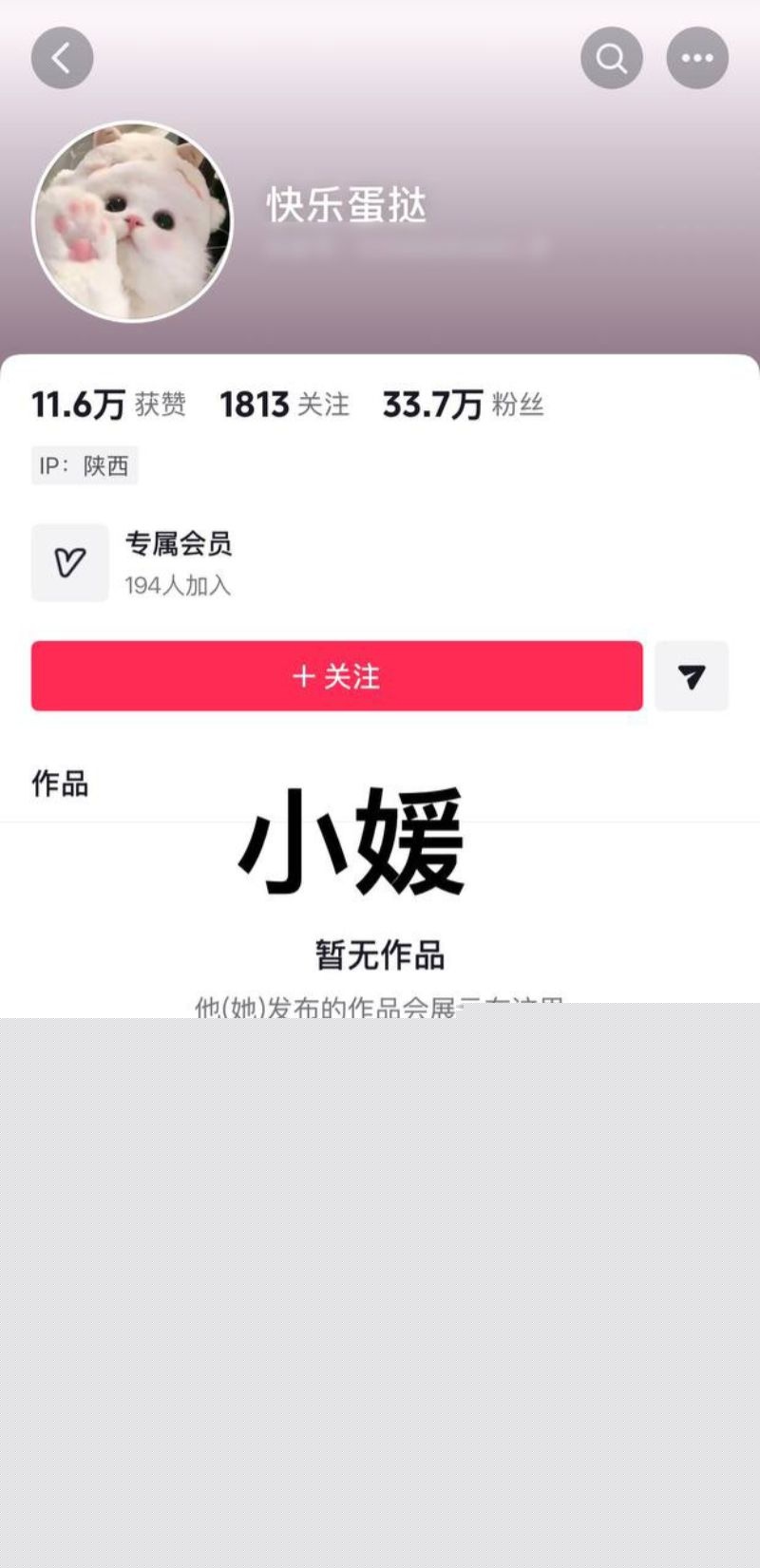
Task: Switch to the 作品 works tab
Action: [57, 783]
